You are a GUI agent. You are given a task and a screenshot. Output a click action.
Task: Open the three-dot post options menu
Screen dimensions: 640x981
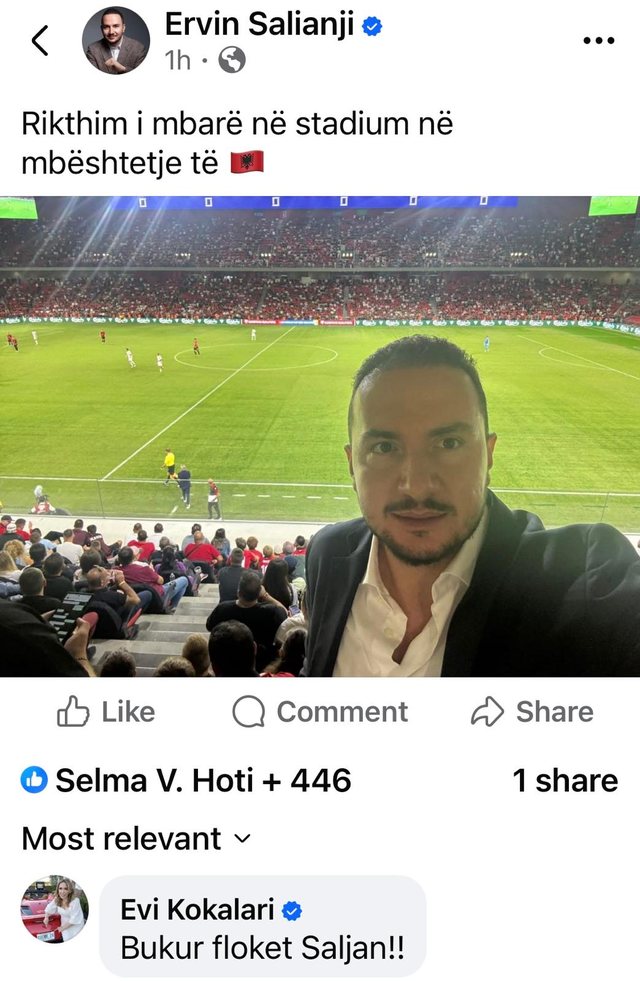tap(598, 41)
